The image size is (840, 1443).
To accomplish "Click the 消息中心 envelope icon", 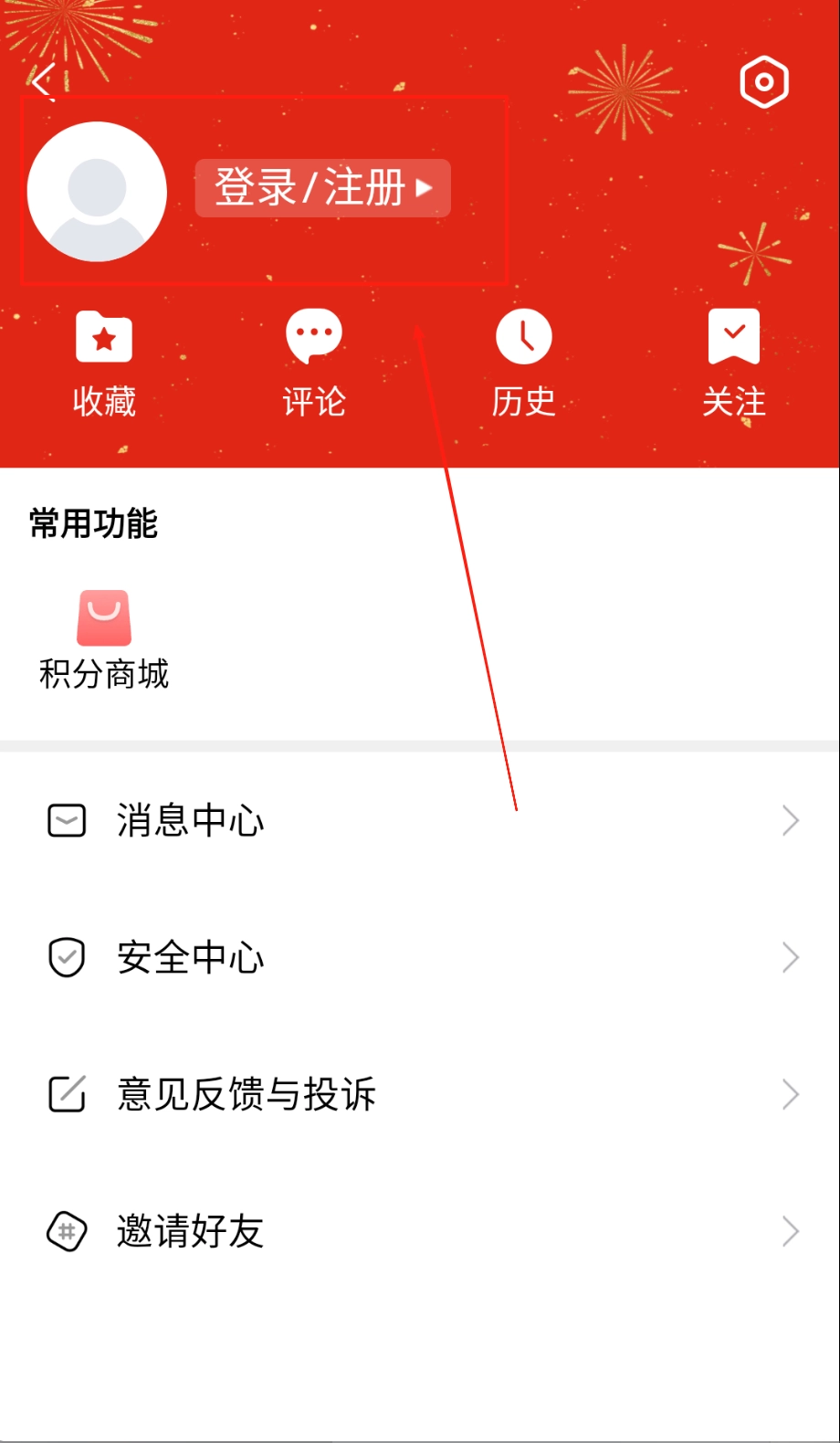I will coord(65,820).
